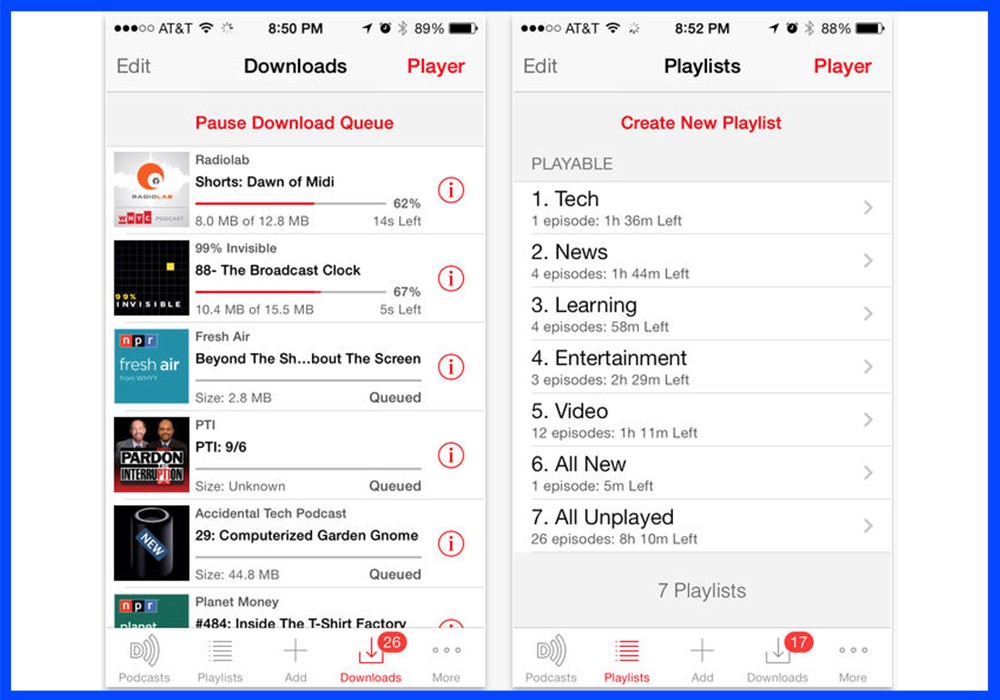Open the 7. All Unplayed playlist
This screenshot has height=700, width=1000.
click(700, 526)
